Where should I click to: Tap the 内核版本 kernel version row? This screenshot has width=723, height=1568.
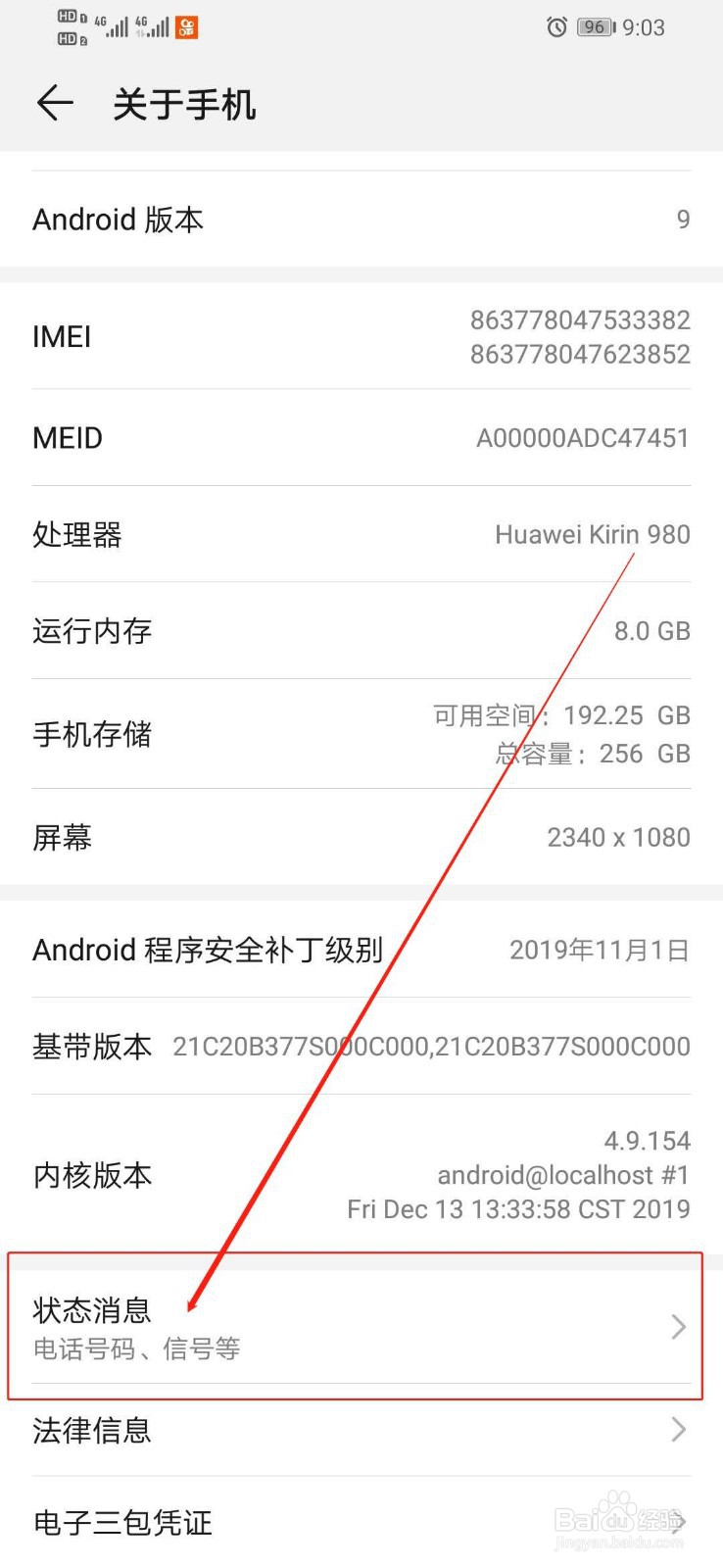click(361, 1174)
